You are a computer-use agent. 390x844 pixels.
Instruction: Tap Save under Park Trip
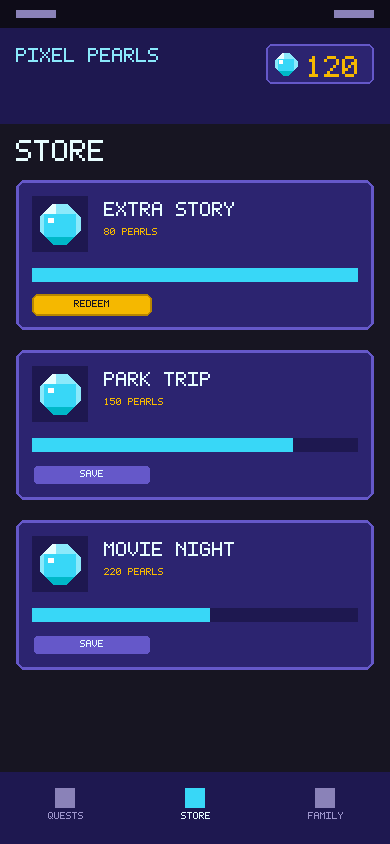point(92,475)
